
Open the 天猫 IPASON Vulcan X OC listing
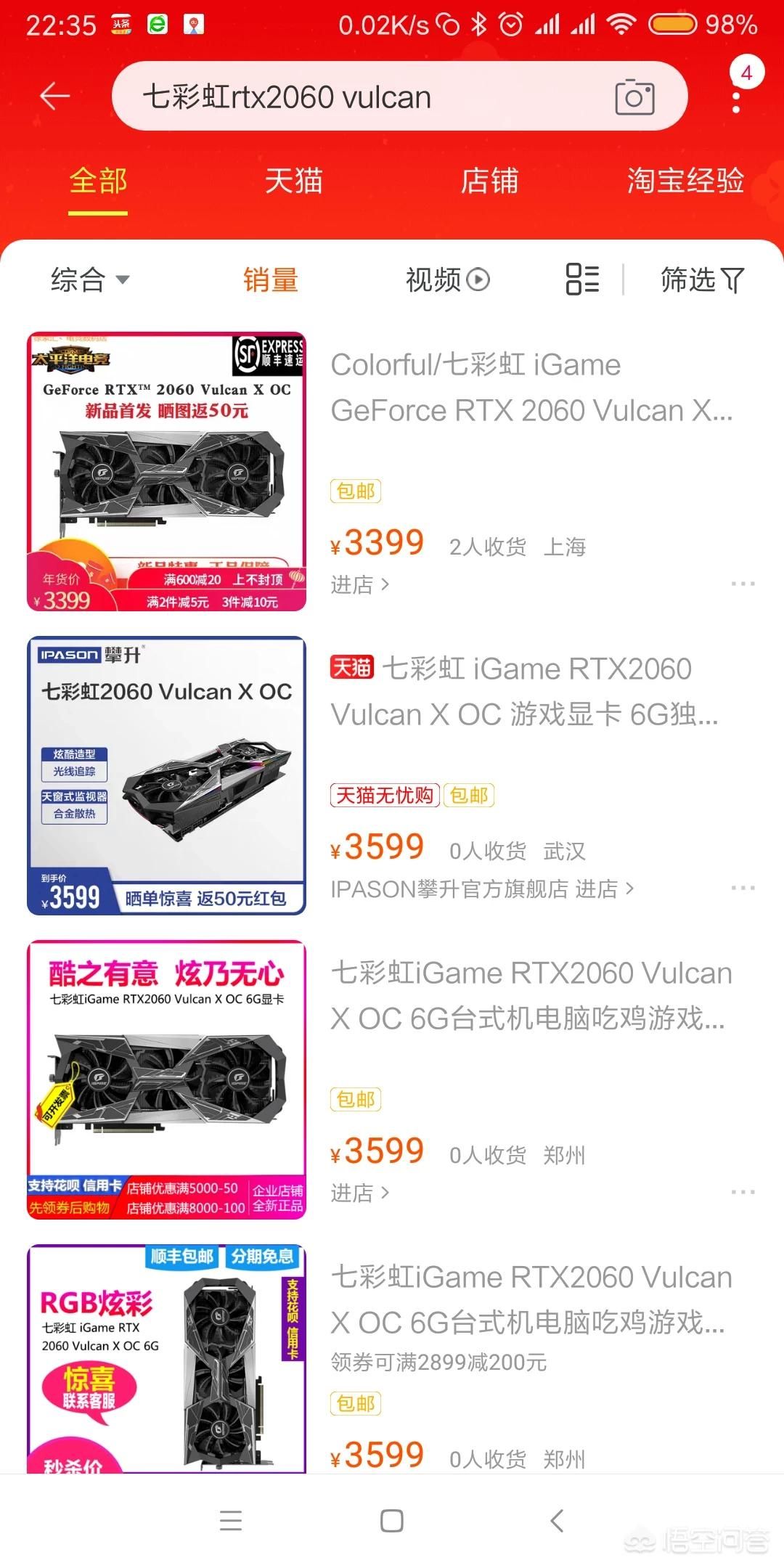point(524,692)
